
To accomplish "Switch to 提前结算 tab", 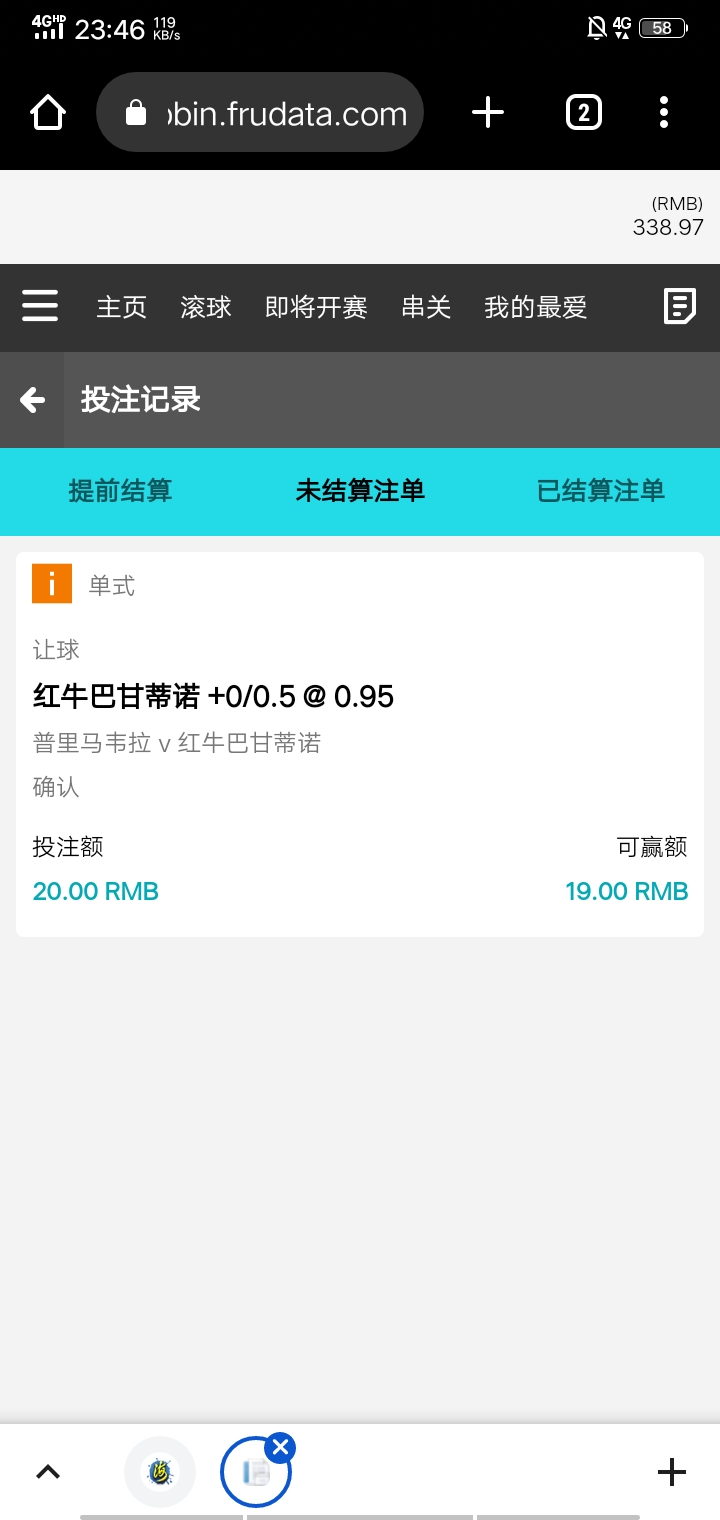I will (x=120, y=491).
